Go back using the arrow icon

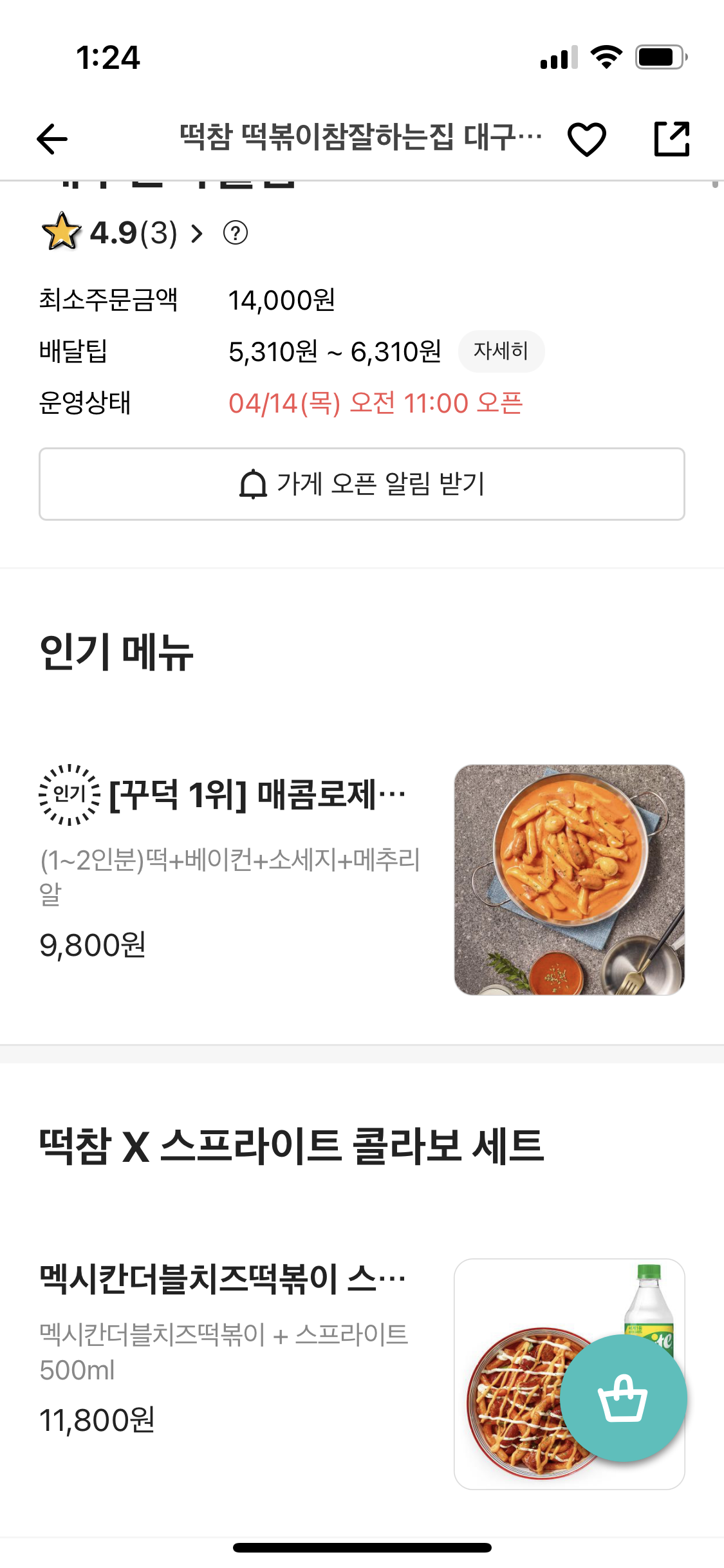coord(52,138)
